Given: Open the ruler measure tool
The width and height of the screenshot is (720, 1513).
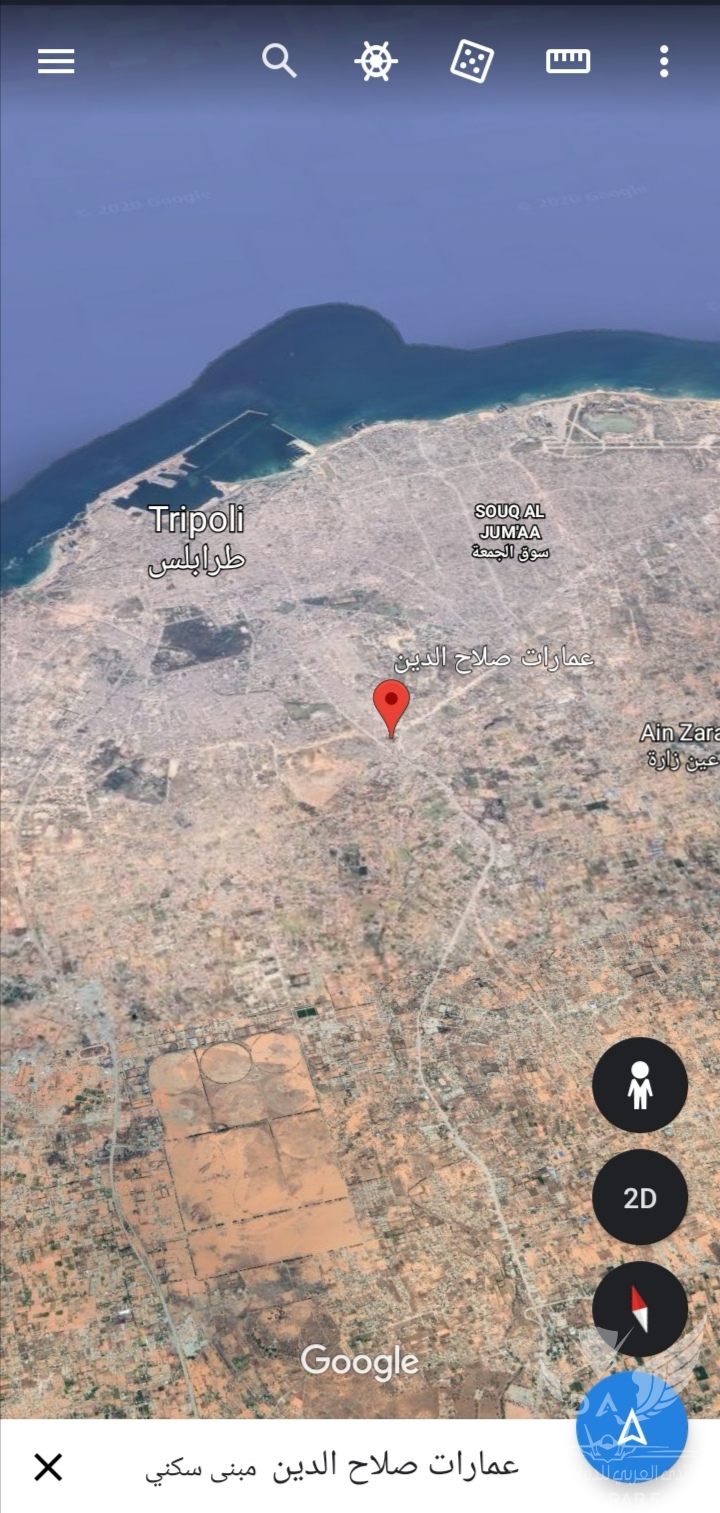Looking at the screenshot, I should 568,62.
